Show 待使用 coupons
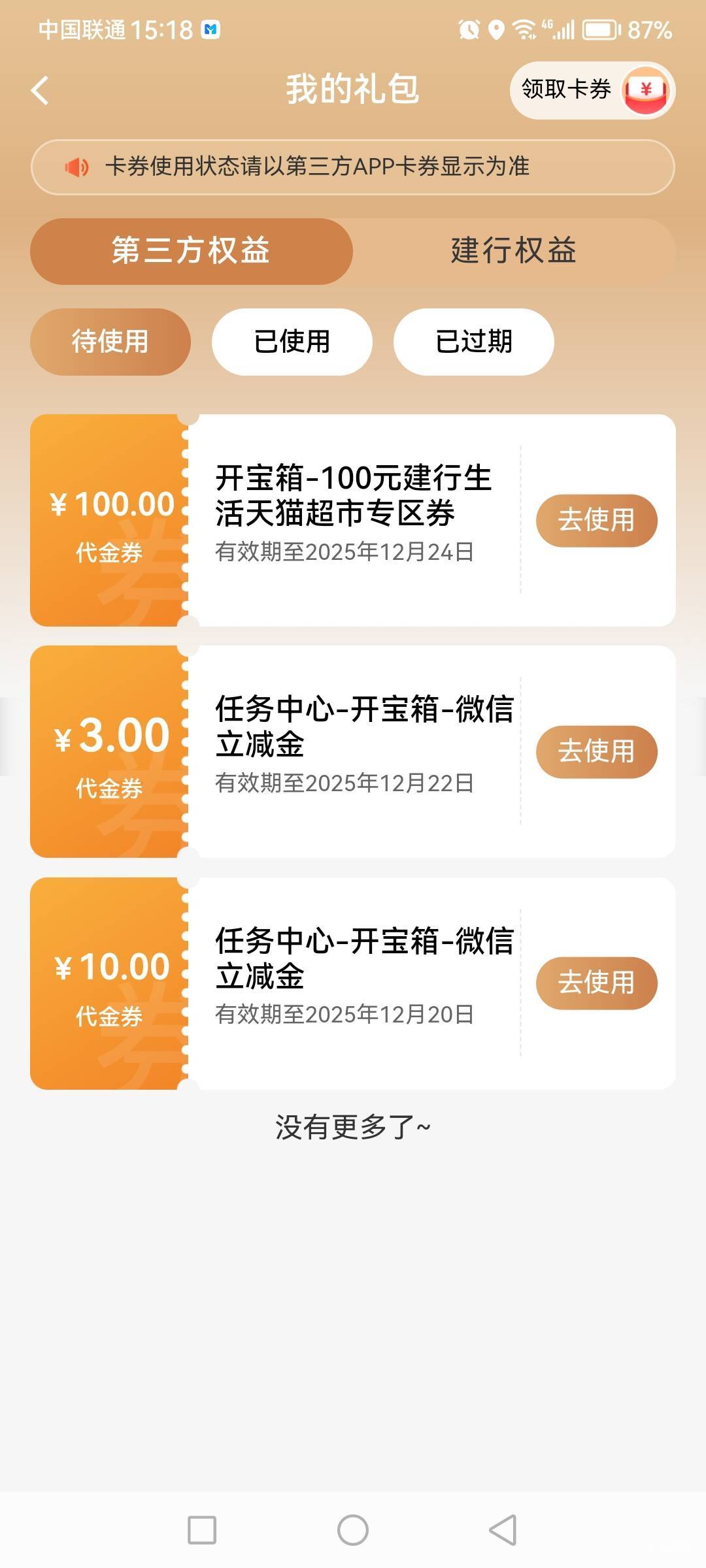This screenshot has width=706, height=1568. (x=110, y=342)
